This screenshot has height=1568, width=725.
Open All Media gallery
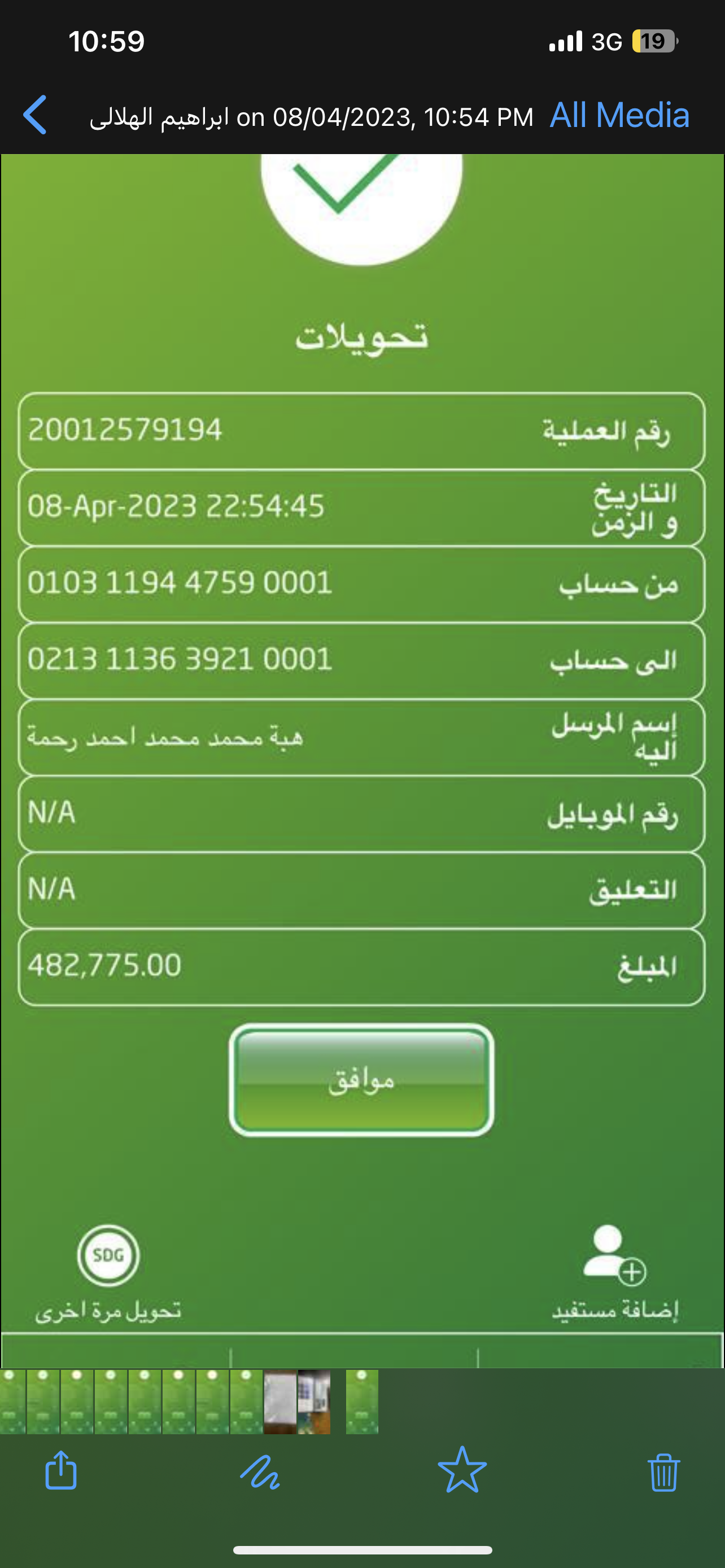click(619, 115)
